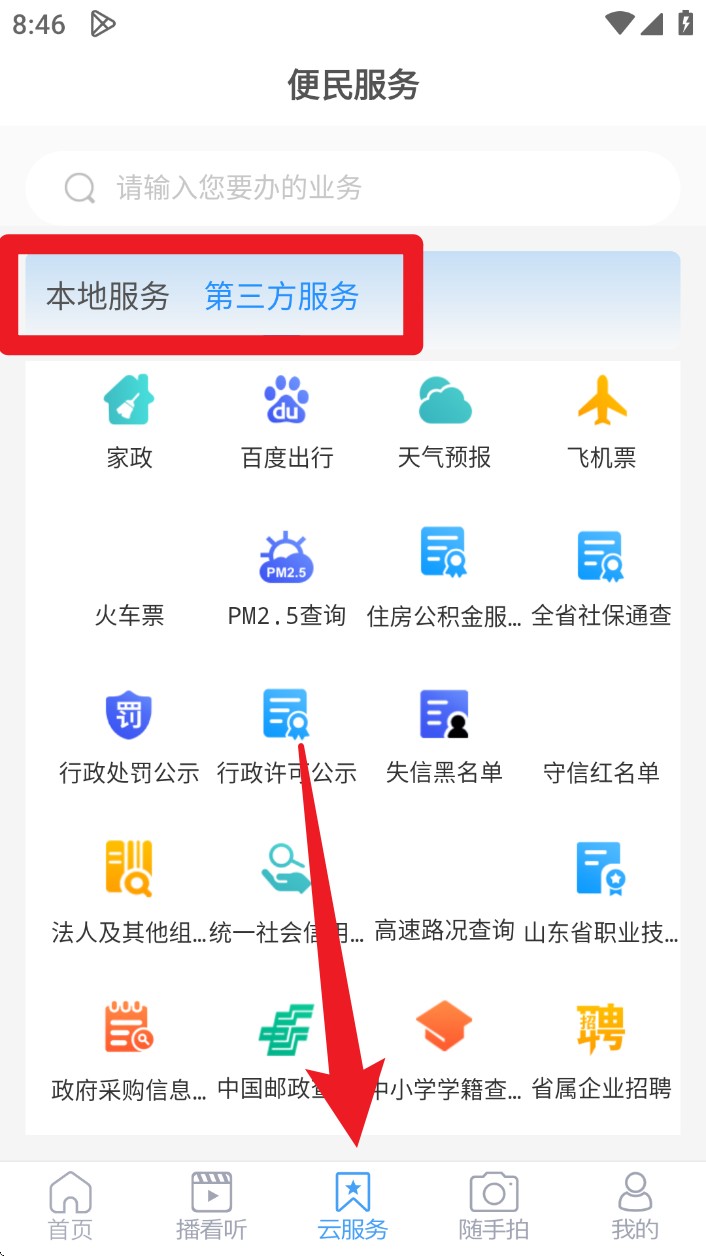Open 守信红名单

coord(602,737)
